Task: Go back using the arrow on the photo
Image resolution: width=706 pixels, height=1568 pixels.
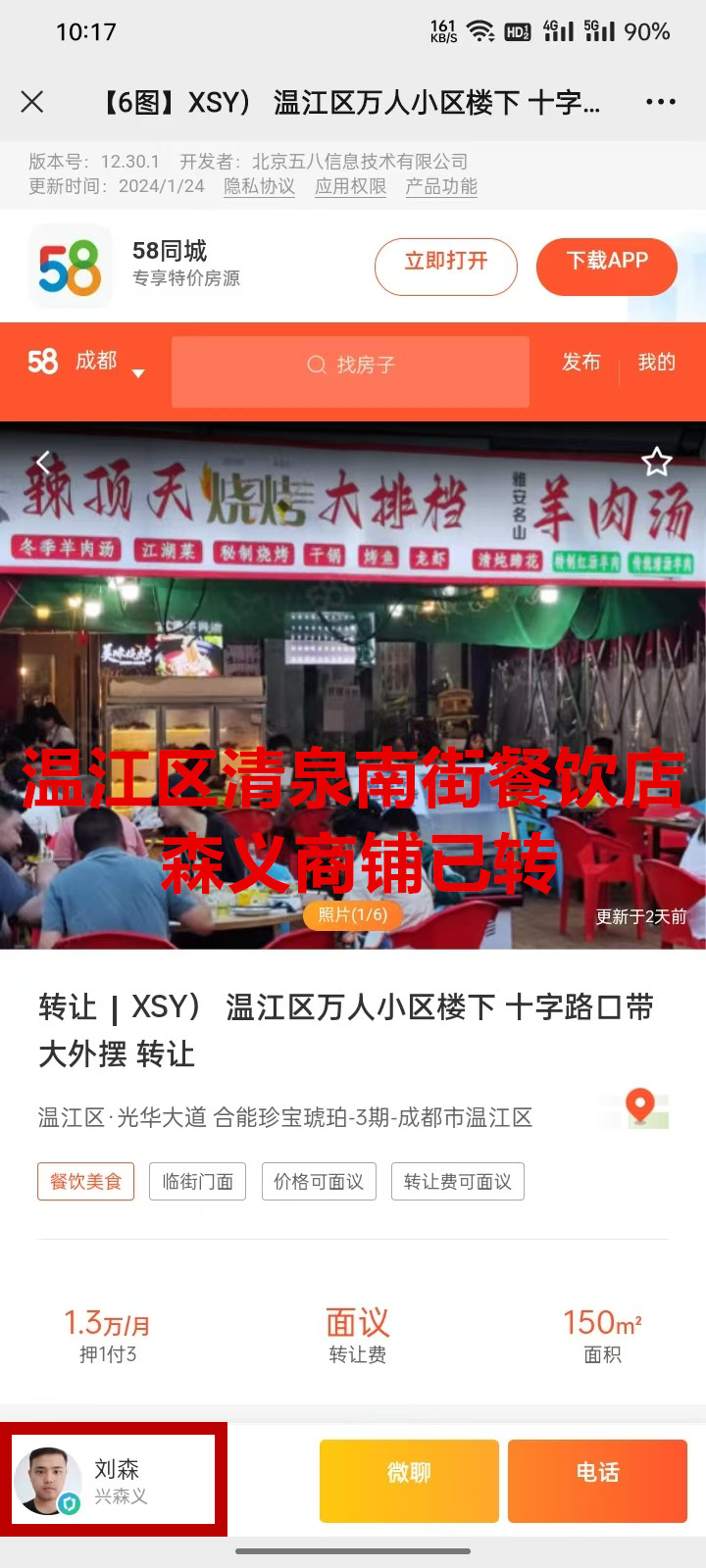Action: [x=43, y=463]
